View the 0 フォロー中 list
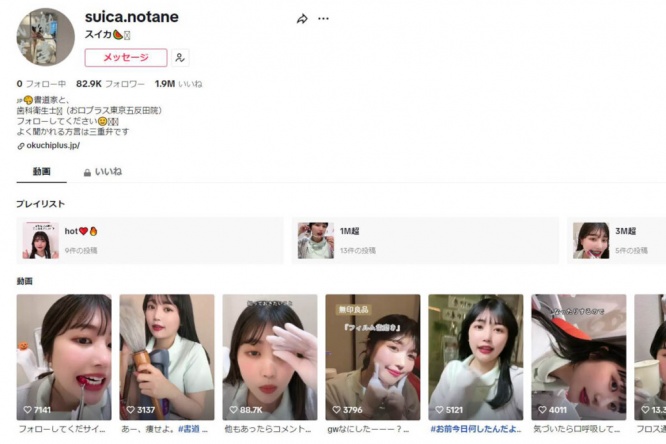The height and width of the screenshot is (444, 666). 41,84
